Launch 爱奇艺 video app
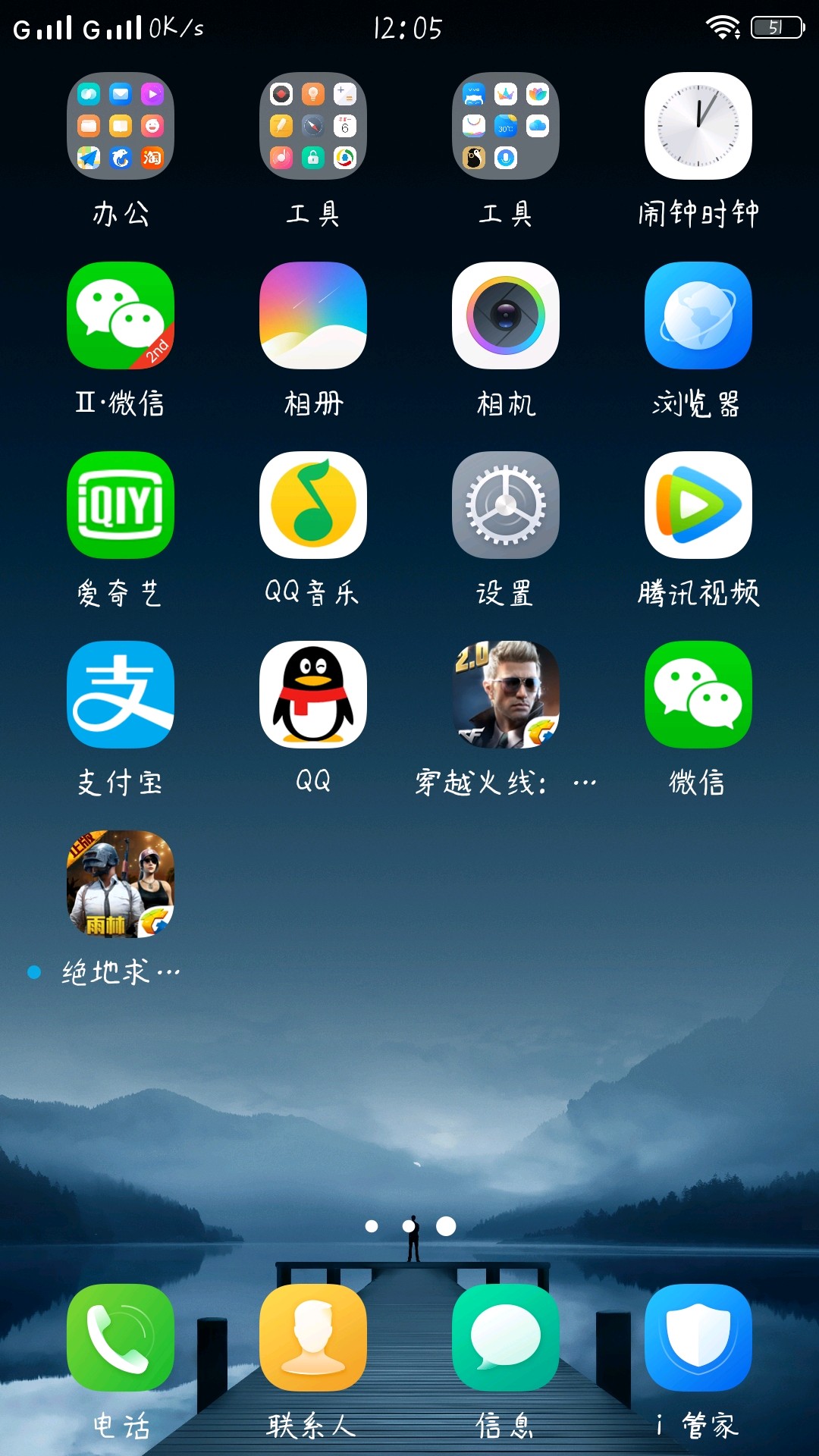Viewport: 819px width, 1456px height. point(121,505)
